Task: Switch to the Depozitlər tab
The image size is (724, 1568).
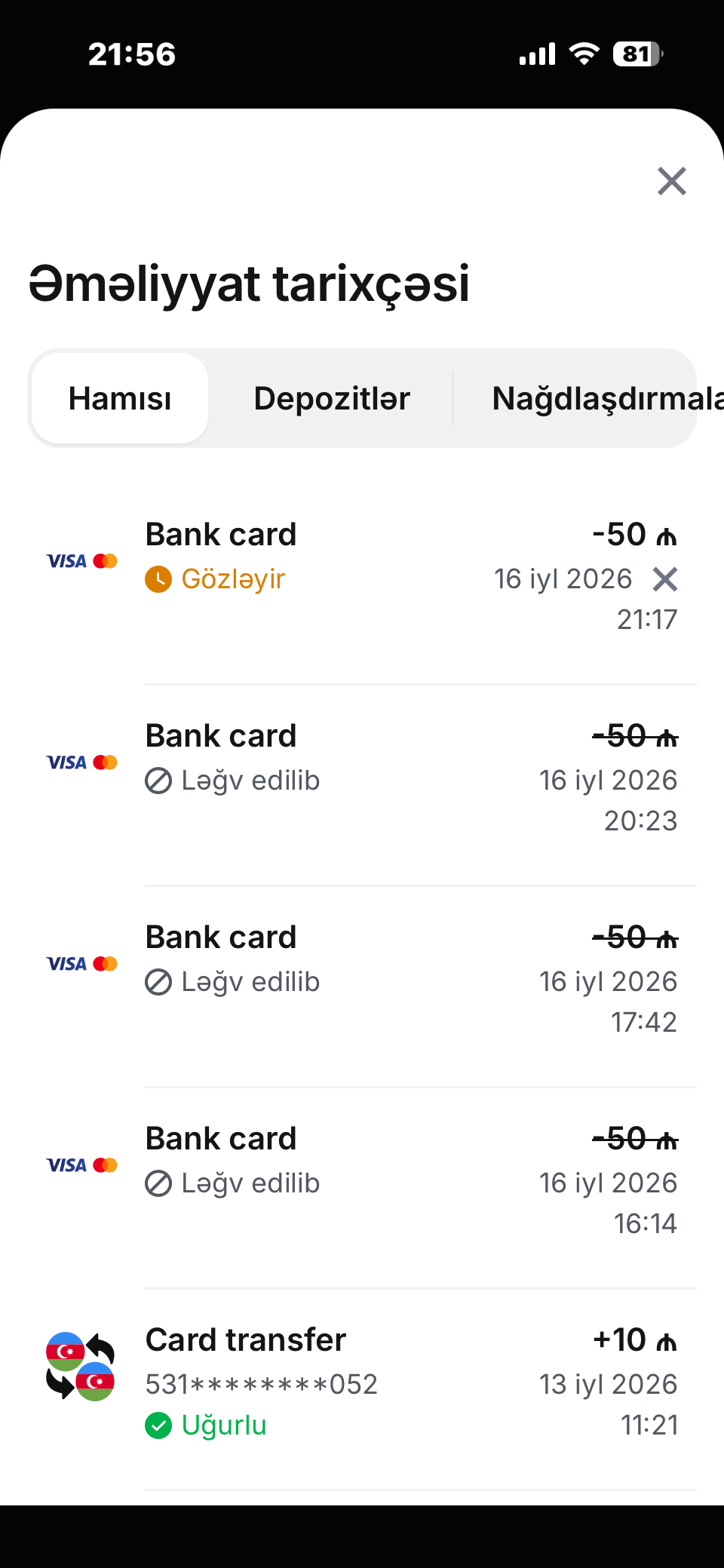Action: pos(332,398)
